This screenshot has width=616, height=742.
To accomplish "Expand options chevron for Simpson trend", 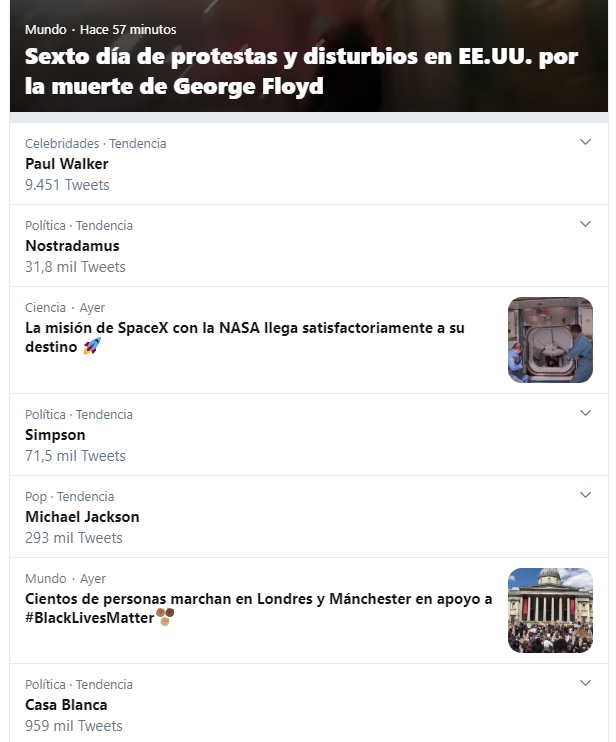I will click(586, 413).
